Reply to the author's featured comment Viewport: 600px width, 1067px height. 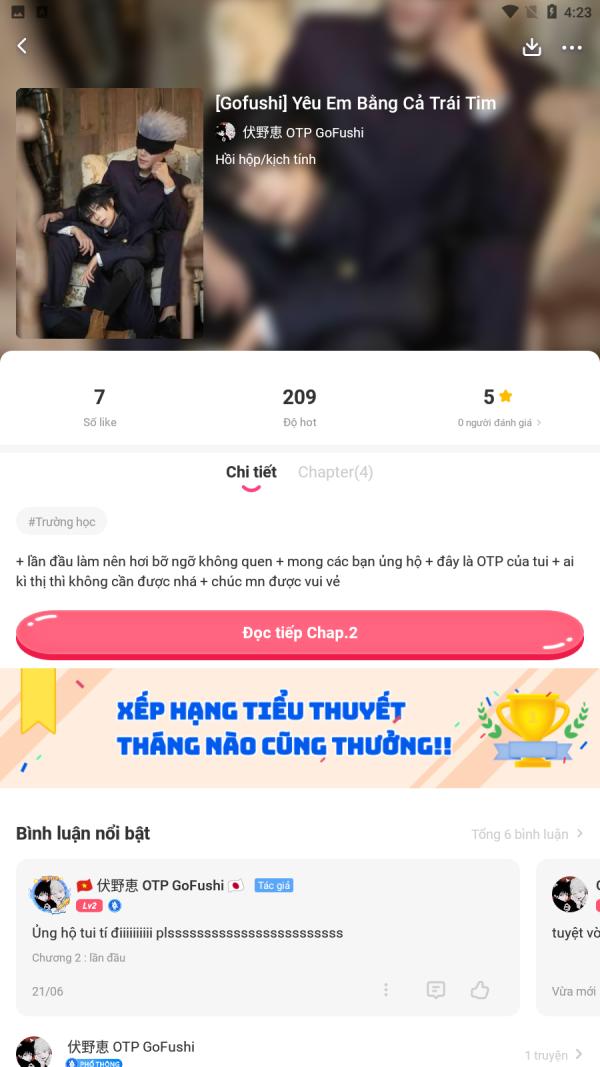pyautogui.click(x=435, y=989)
